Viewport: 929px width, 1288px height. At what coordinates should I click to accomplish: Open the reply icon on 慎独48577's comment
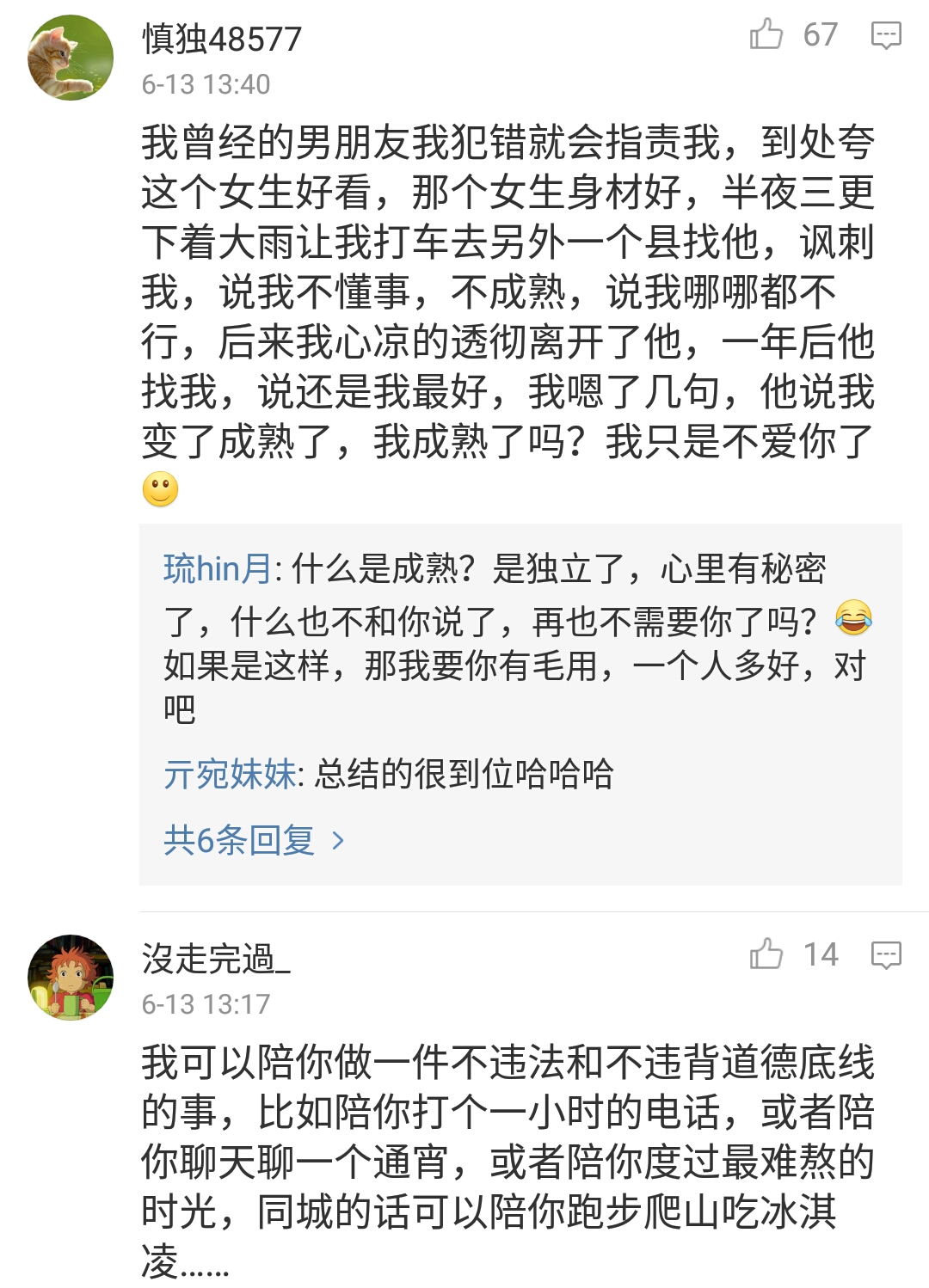click(885, 36)
